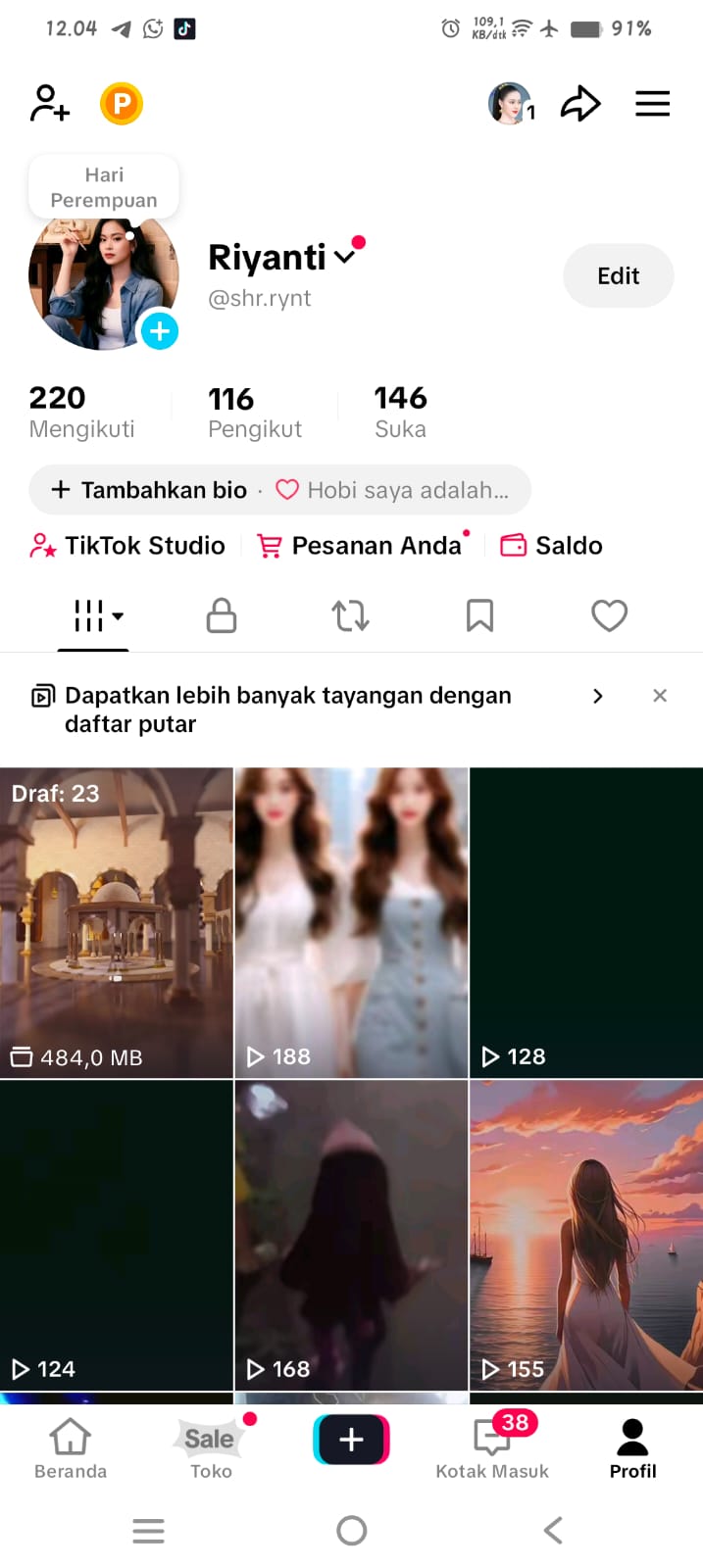Go to the Beranda tab
The image size is (703, 1568).
coord(71,1449)
